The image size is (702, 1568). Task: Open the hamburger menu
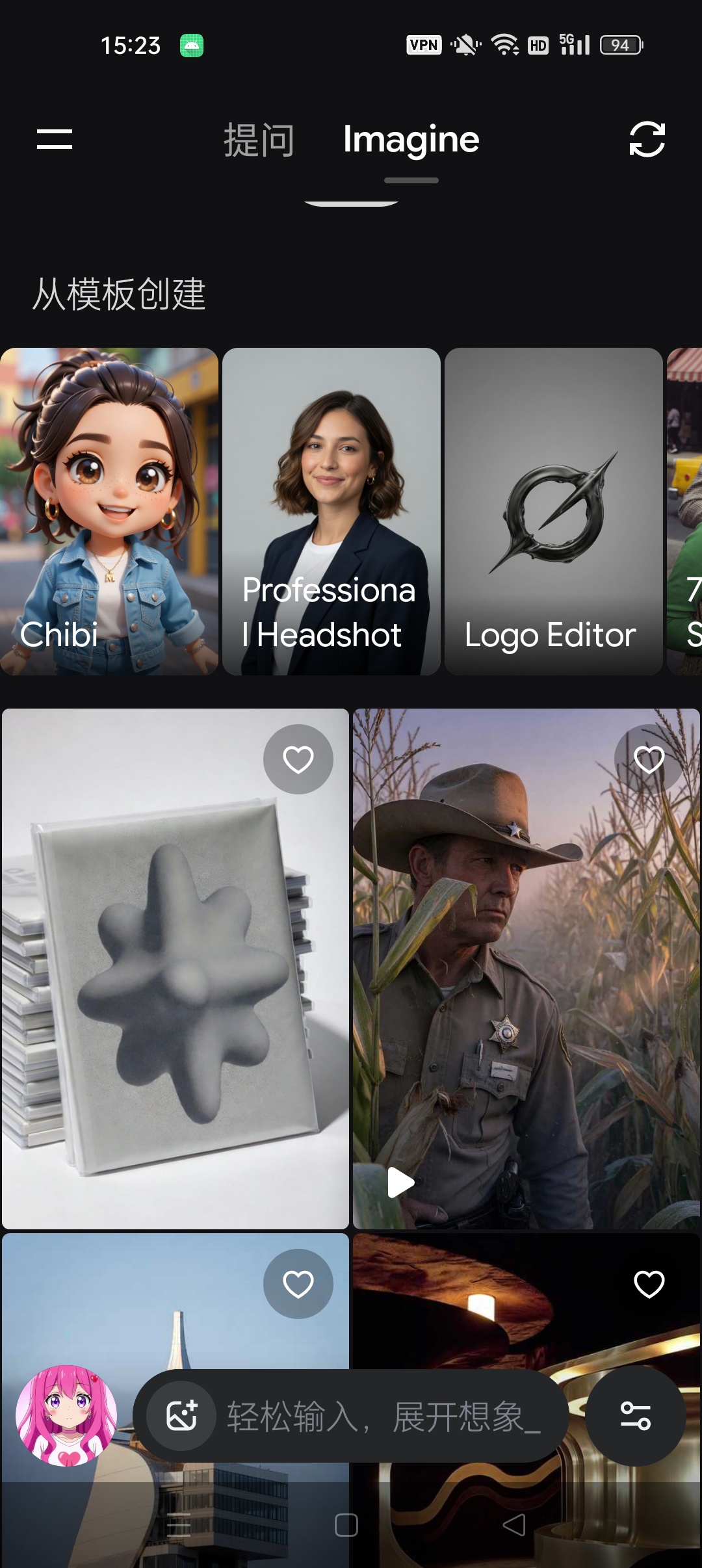55,139
